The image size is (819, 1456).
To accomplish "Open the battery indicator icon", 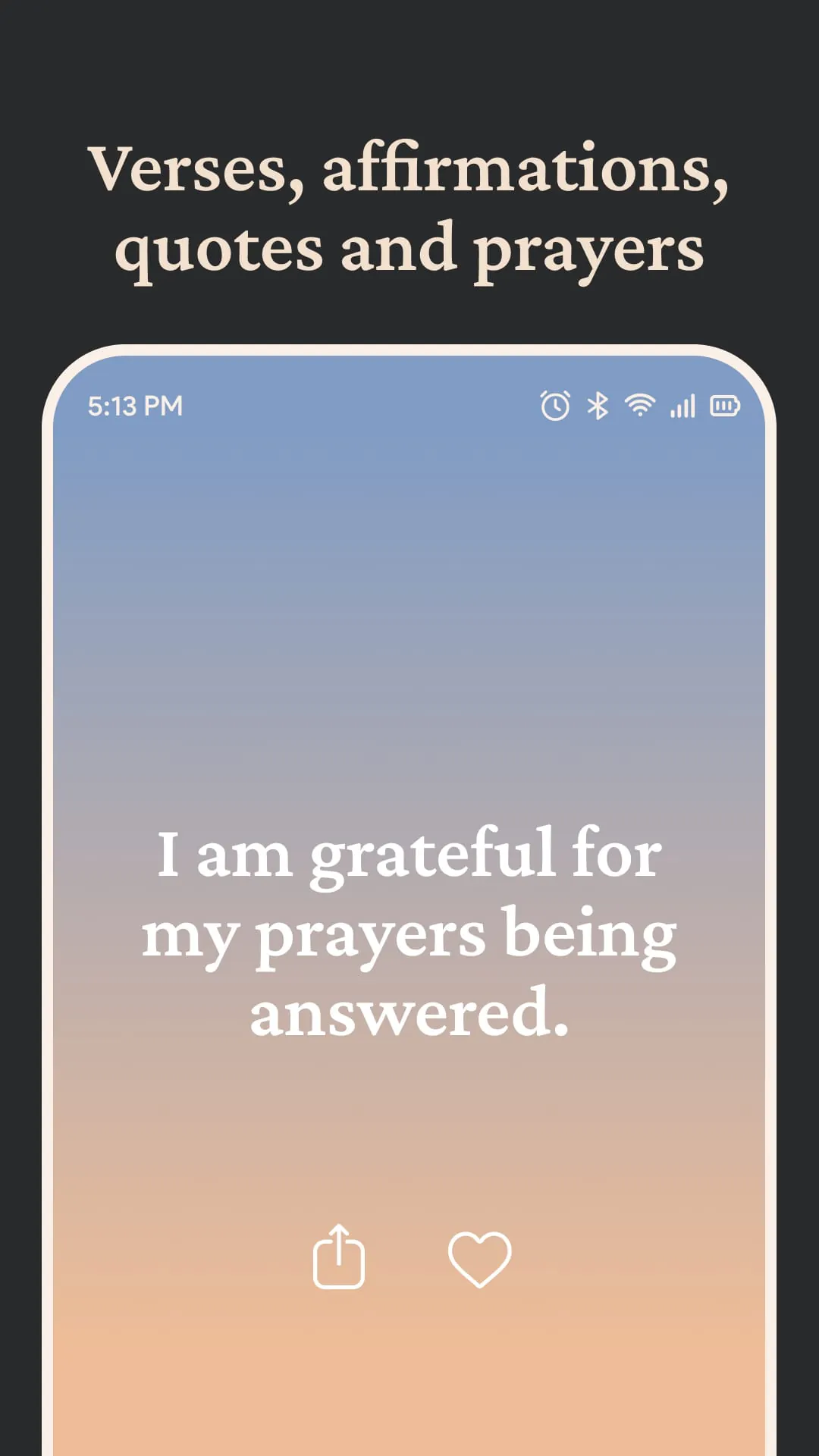I will pyautogui.click(x=726, y=406).
